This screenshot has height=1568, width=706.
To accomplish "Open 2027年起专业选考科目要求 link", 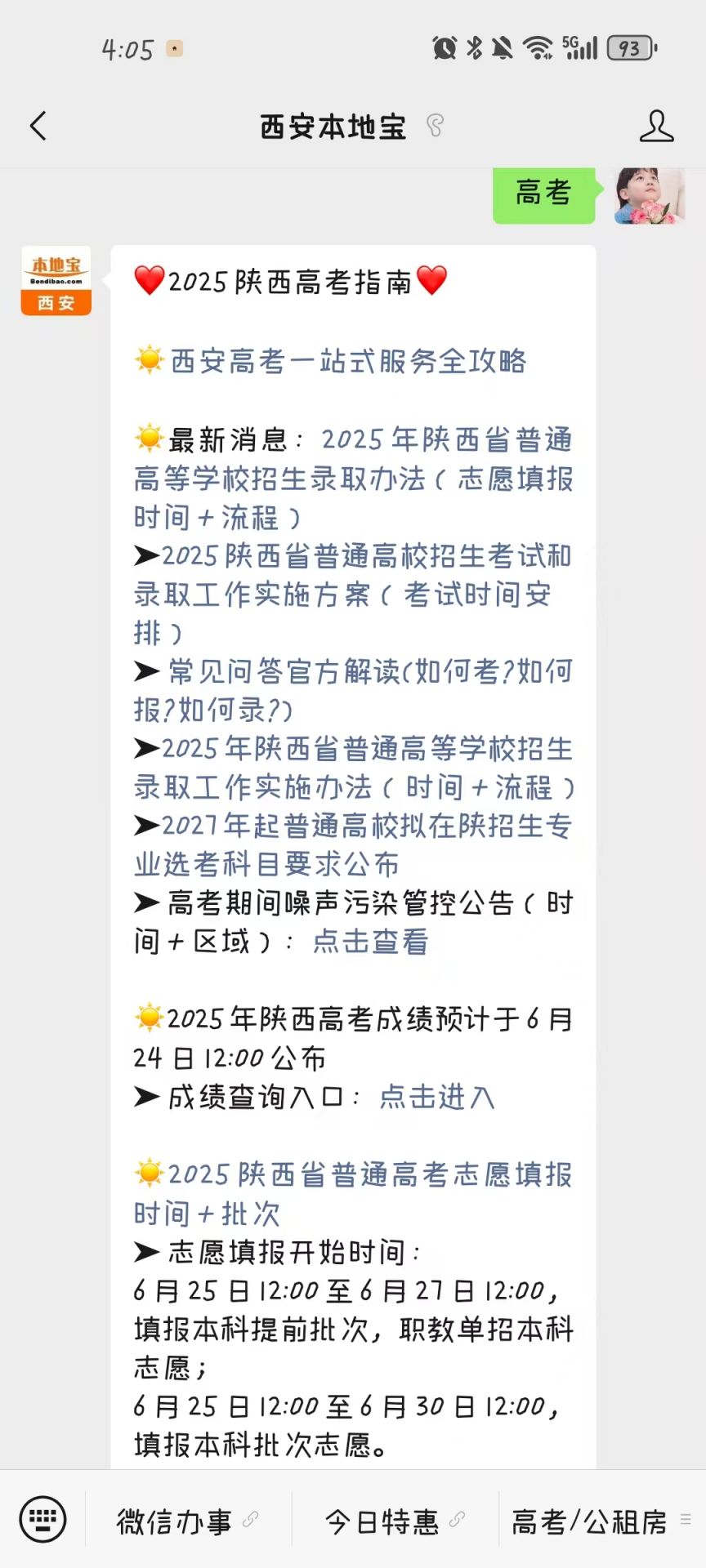I will [x=353, y=844].
